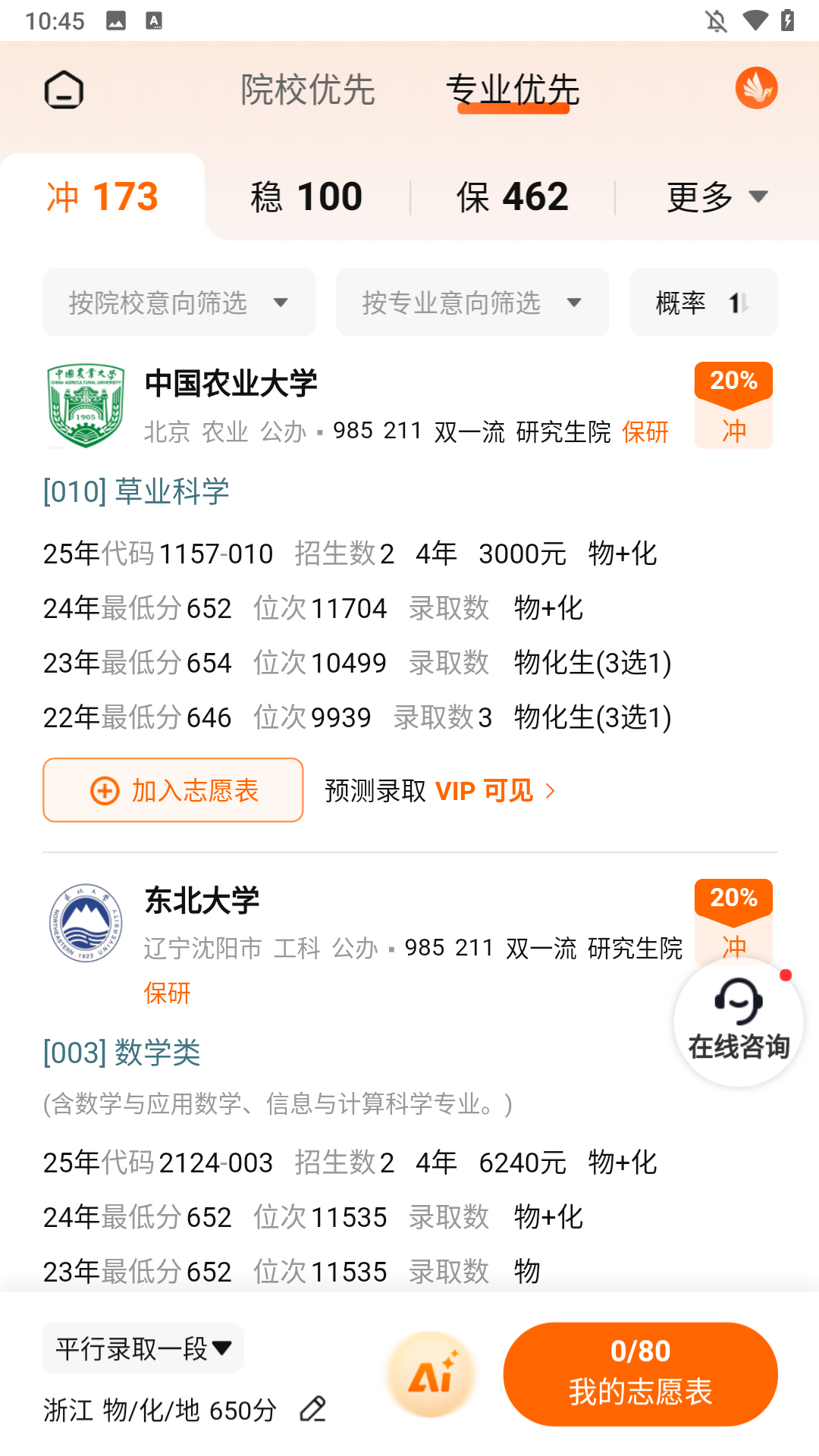Open the app logo avatar at top right
This screenshot has width=819, height=1456.
(758, 88)
